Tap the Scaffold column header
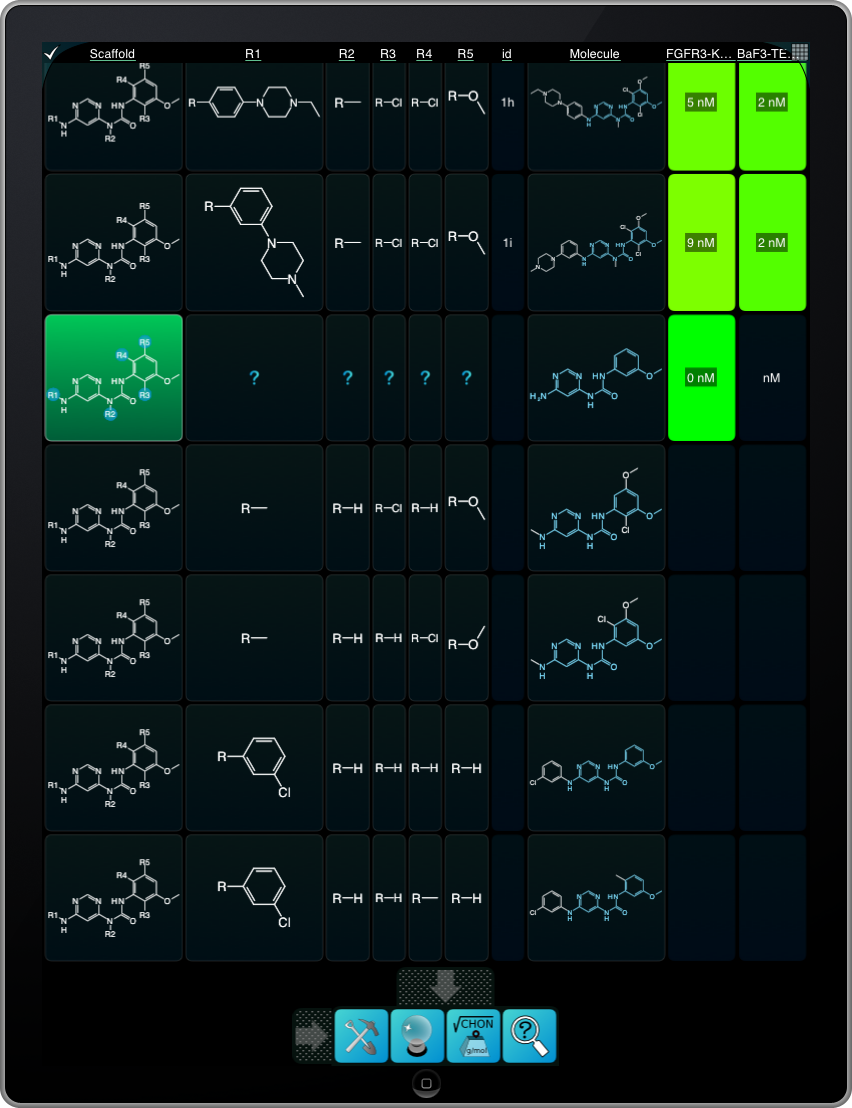 (x=112, y=54)
